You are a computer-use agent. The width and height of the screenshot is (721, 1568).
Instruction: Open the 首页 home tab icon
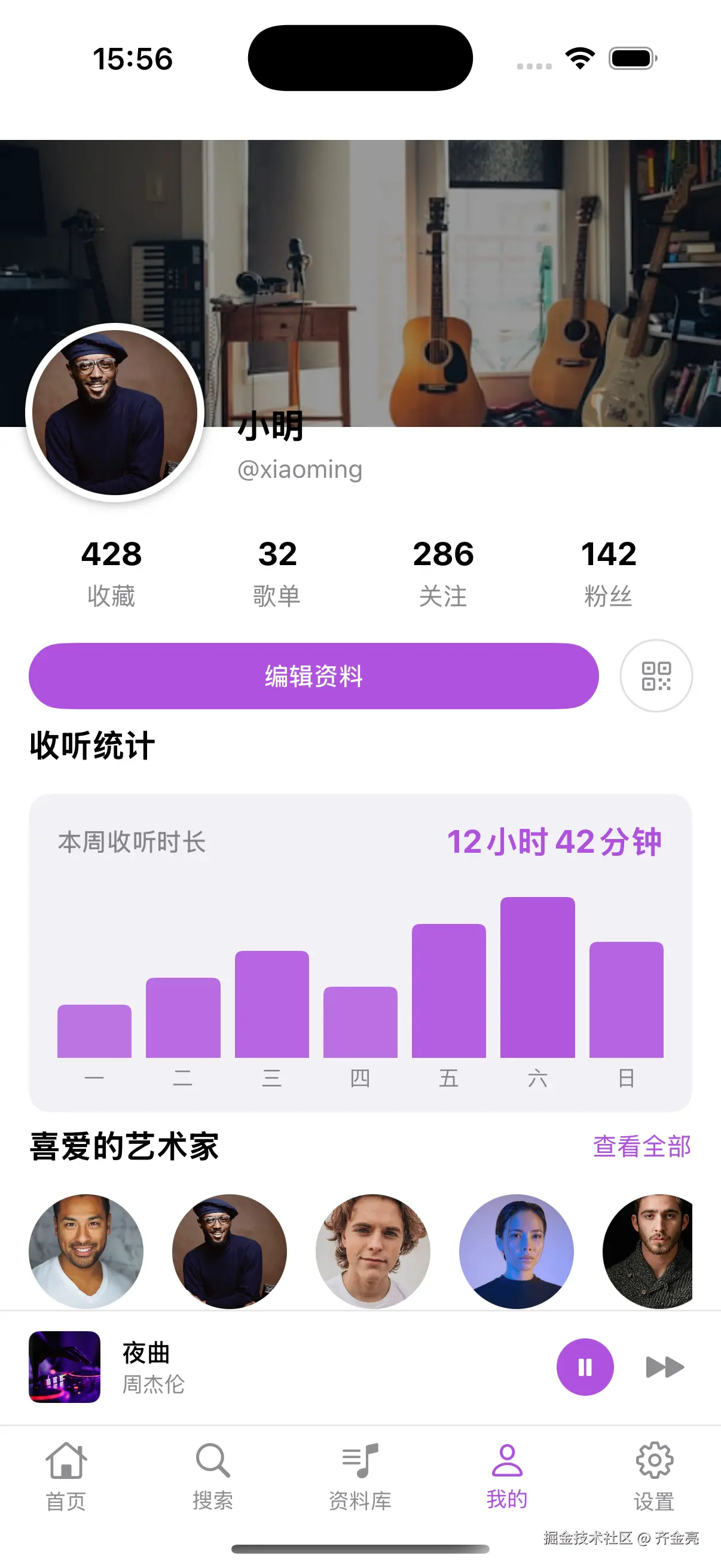tap(66, 1460)
